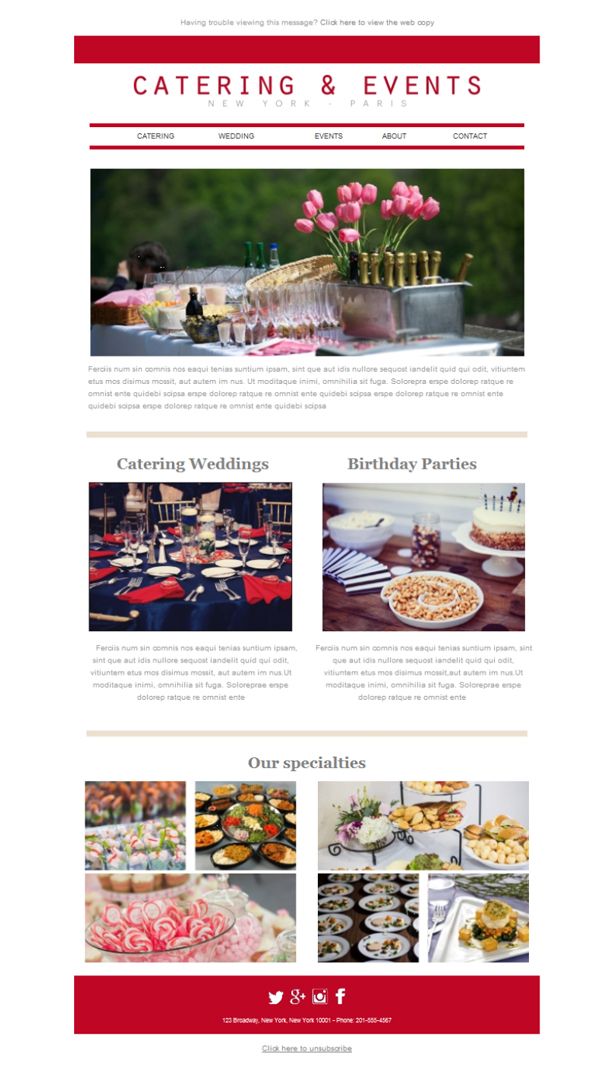The height and width of the screenshot is (1079, 600).
Task: Click here to unsubscribe link
Action: (306, 1049)
